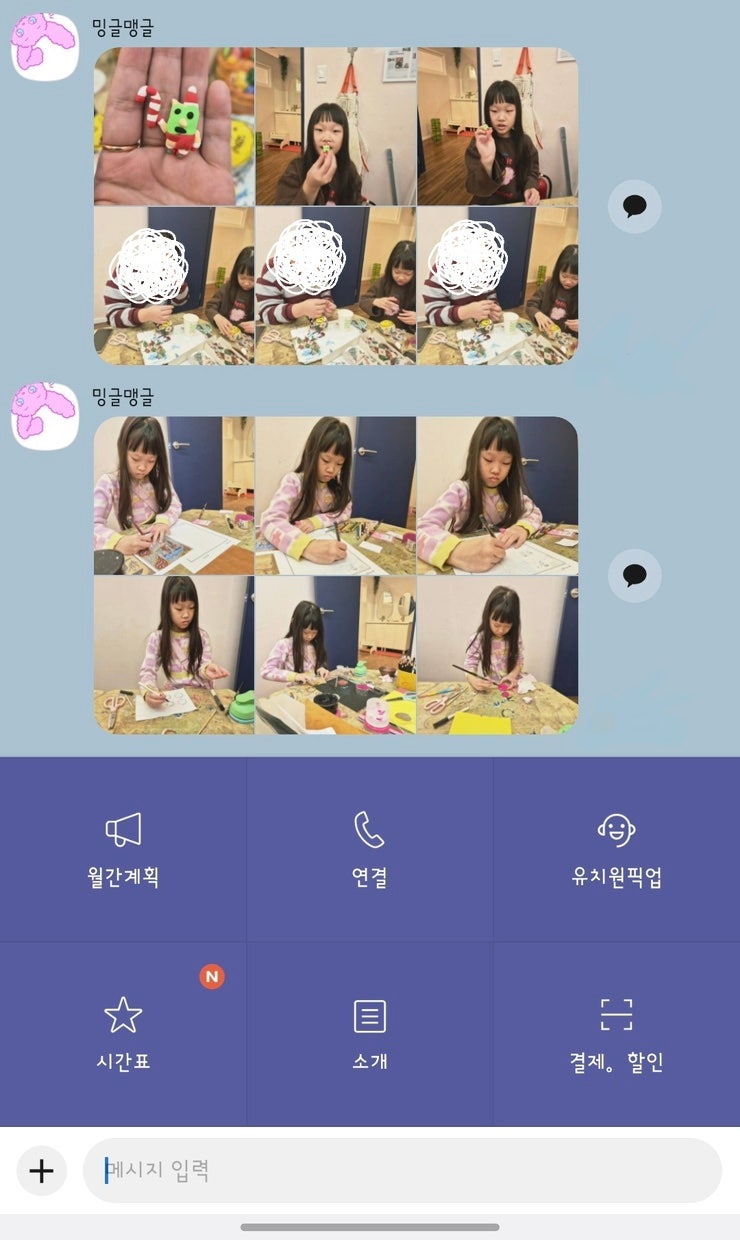Viewport: 740px width, 1240px height.
Task: Open the 시간표 menu with star icon
Action: point(123,1034)
